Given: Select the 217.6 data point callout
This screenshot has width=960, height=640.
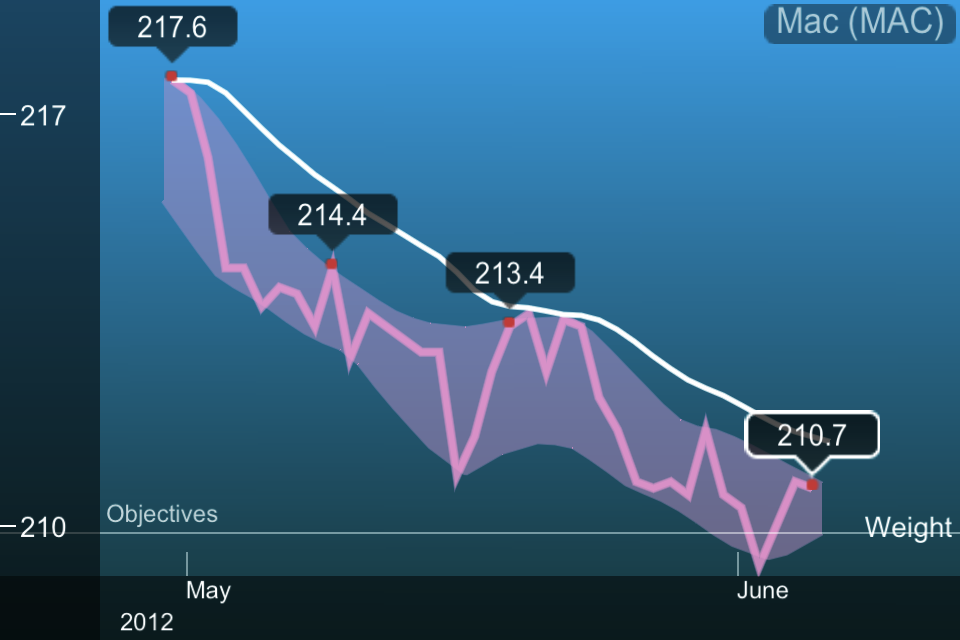Looking at the screenshot, I should point(172,27).
